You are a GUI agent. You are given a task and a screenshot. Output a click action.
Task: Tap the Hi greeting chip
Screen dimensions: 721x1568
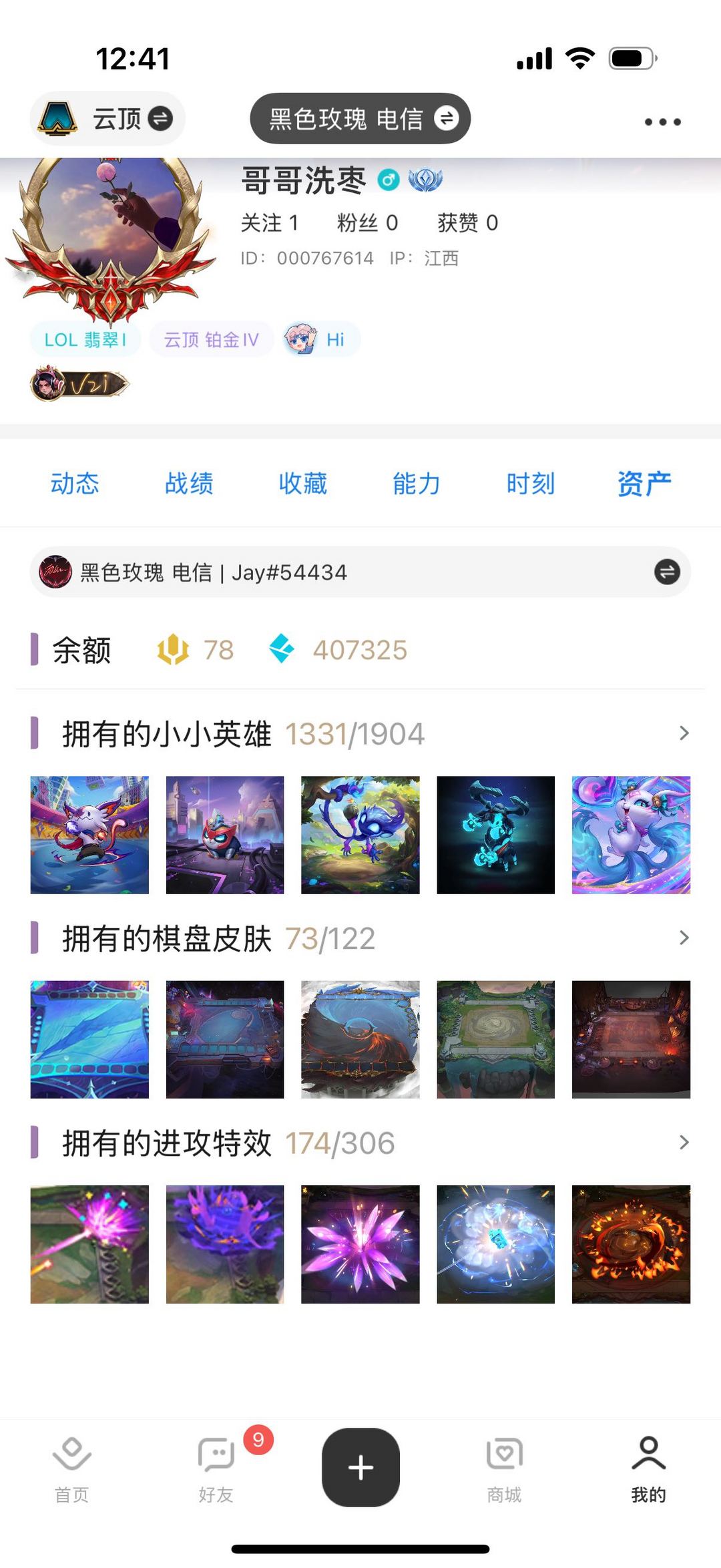click(x=322, y=340)
